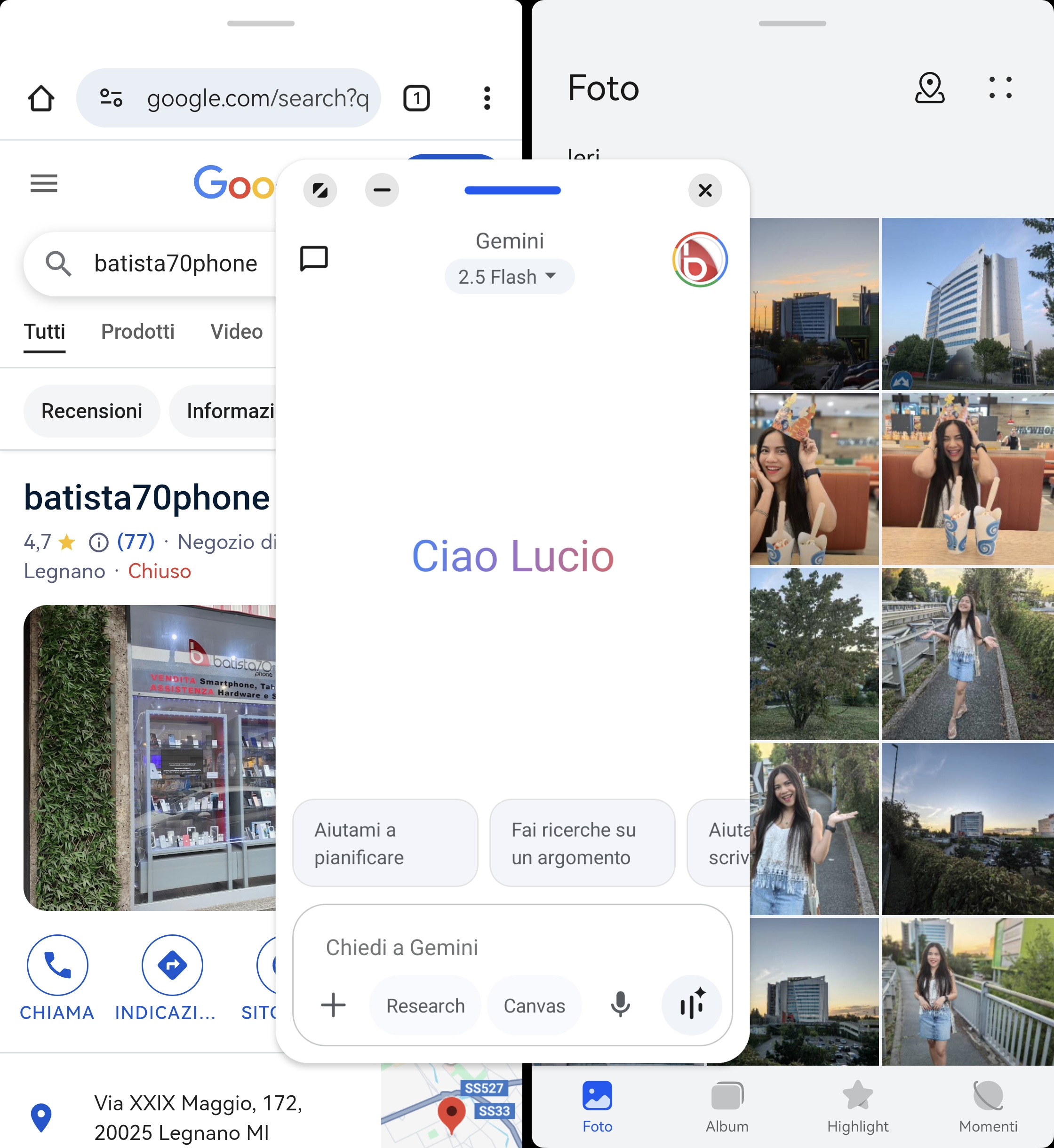This screenshot has width=1054, height=1148.
Task: Expand Gemini window to full screen
Action: click(320, 190)
